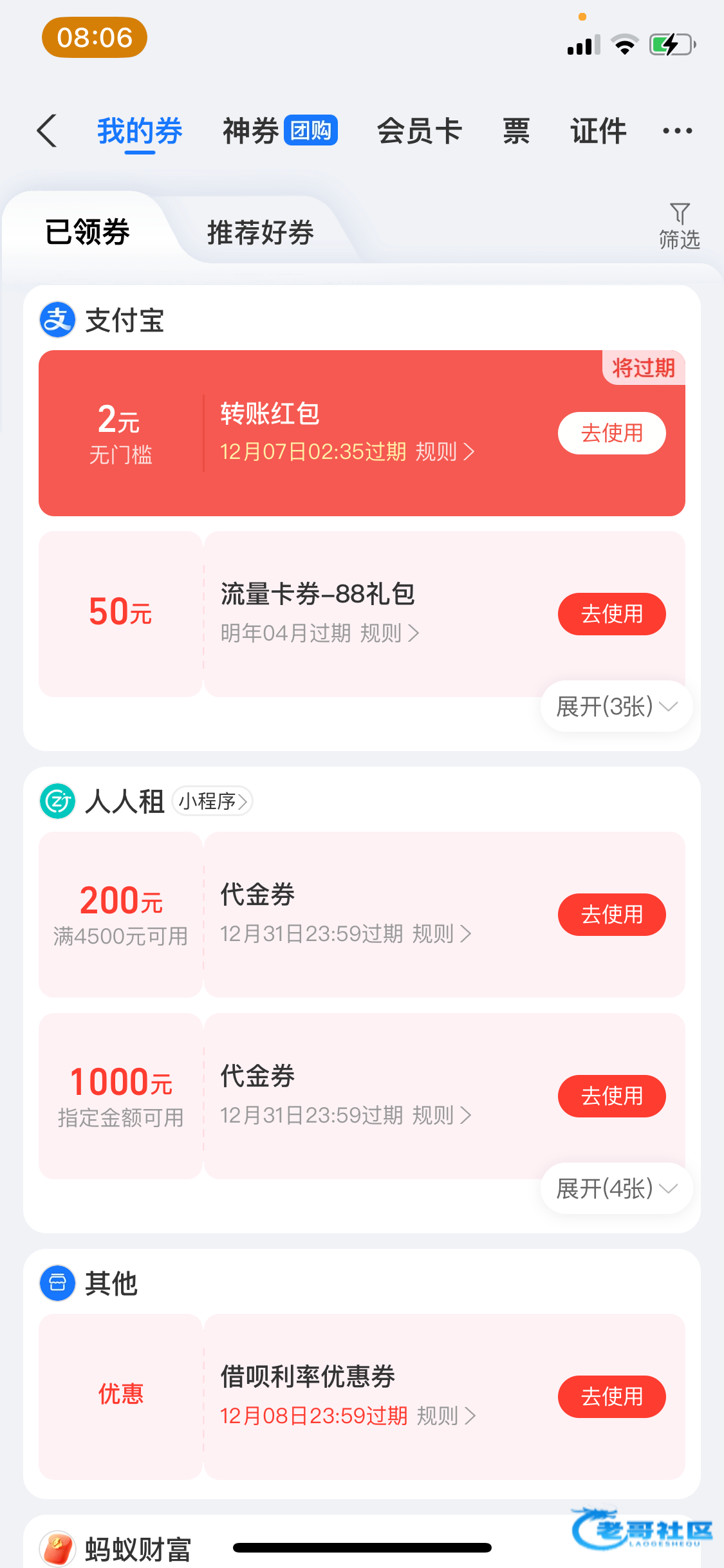The width and height of the screenshot is (724, 1568).
Task: Expand the 4 hidden 人人租 coupons
Action: pos(616,1189)
